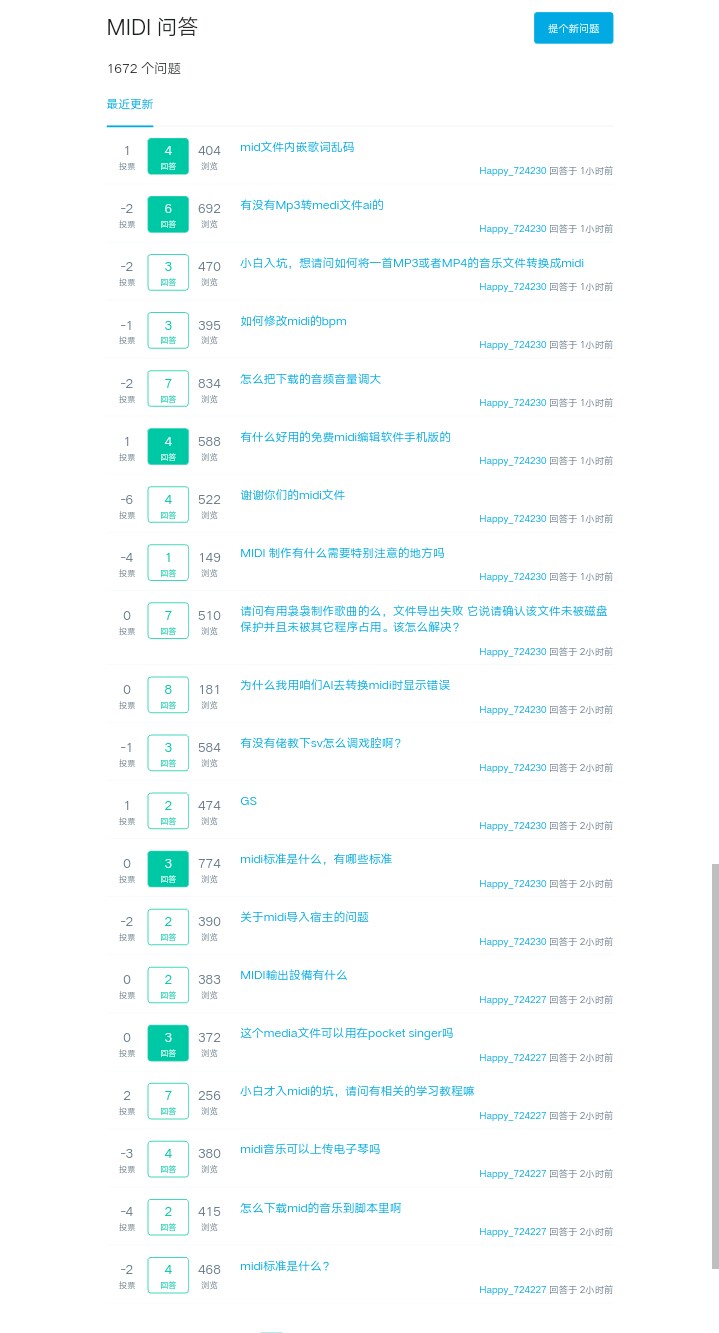Open the question titled GS

coord(248,801)
